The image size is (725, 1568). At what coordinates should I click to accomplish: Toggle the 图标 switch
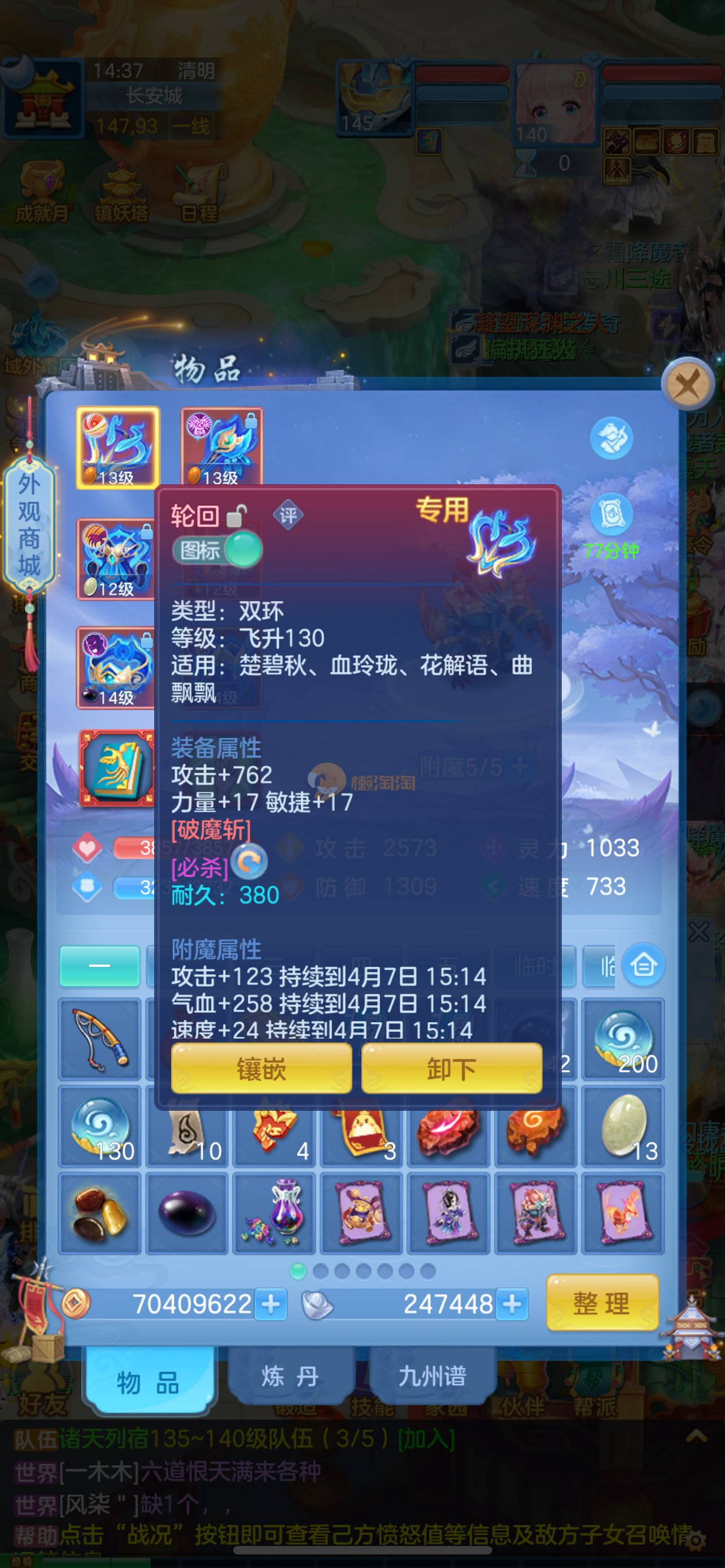point(218,550)
